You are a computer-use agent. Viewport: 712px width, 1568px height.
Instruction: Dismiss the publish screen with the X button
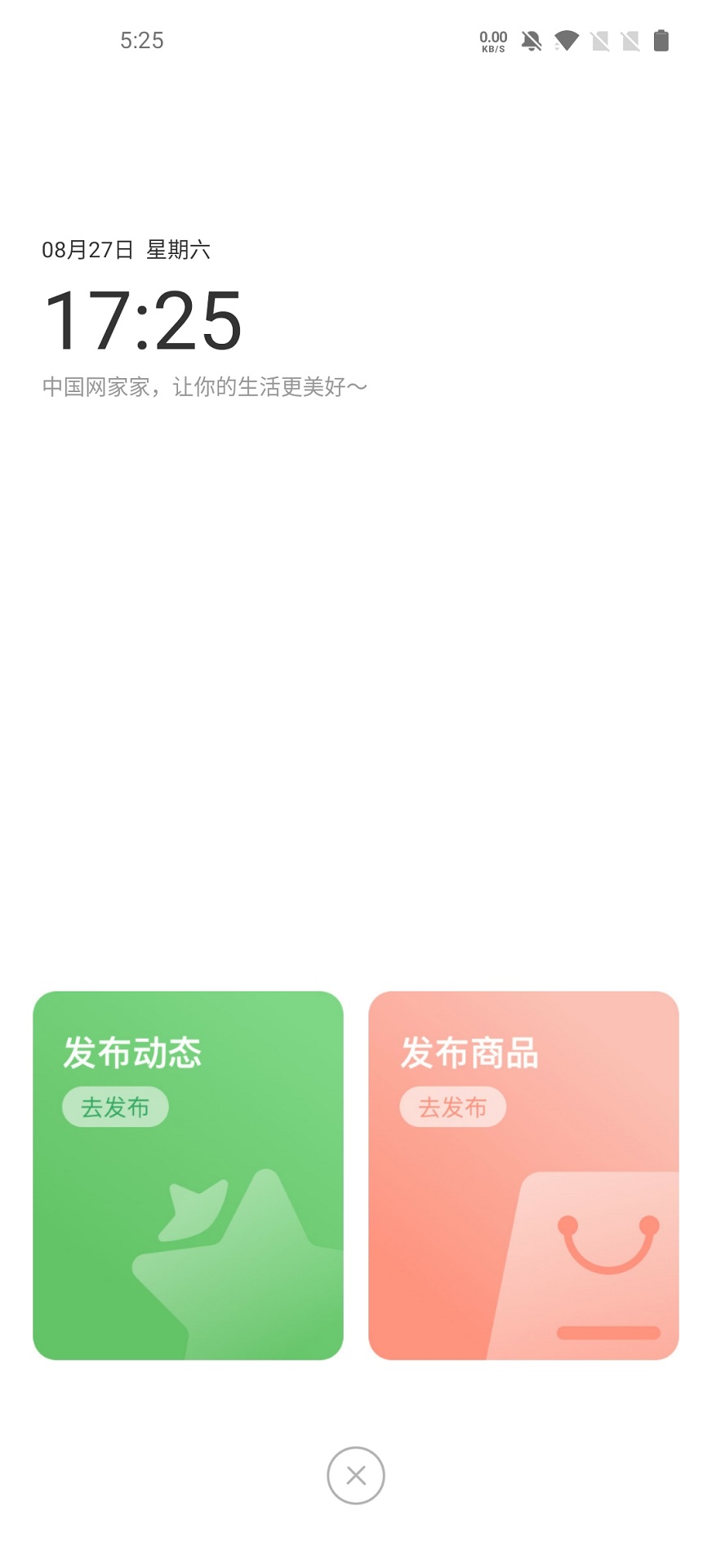tap(355, 1476)
